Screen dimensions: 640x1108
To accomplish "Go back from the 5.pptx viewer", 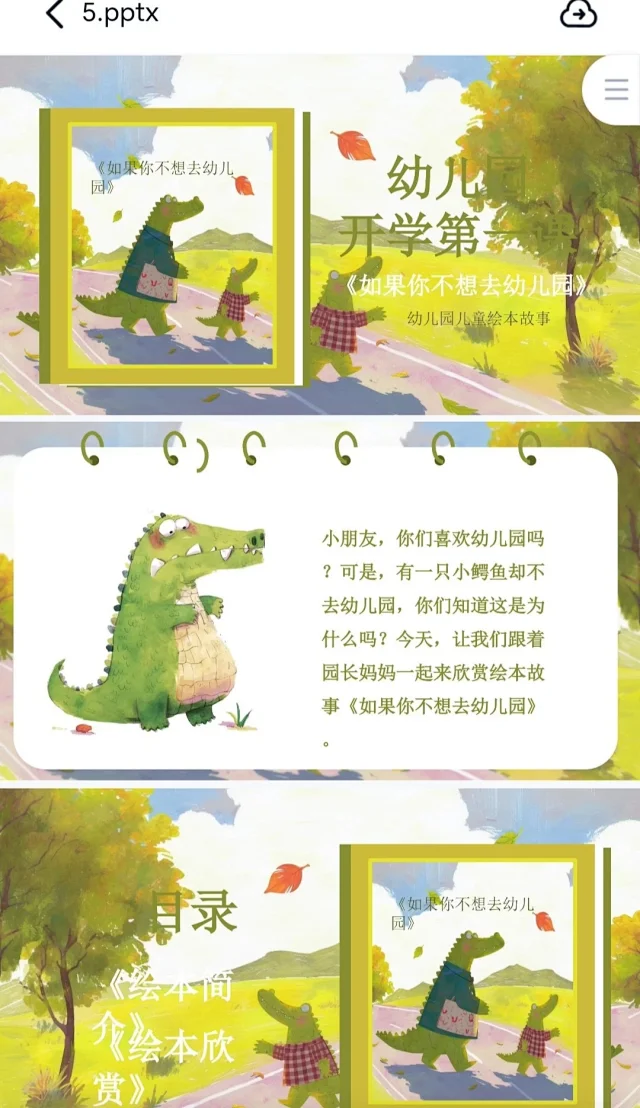I will click(55, 15).
